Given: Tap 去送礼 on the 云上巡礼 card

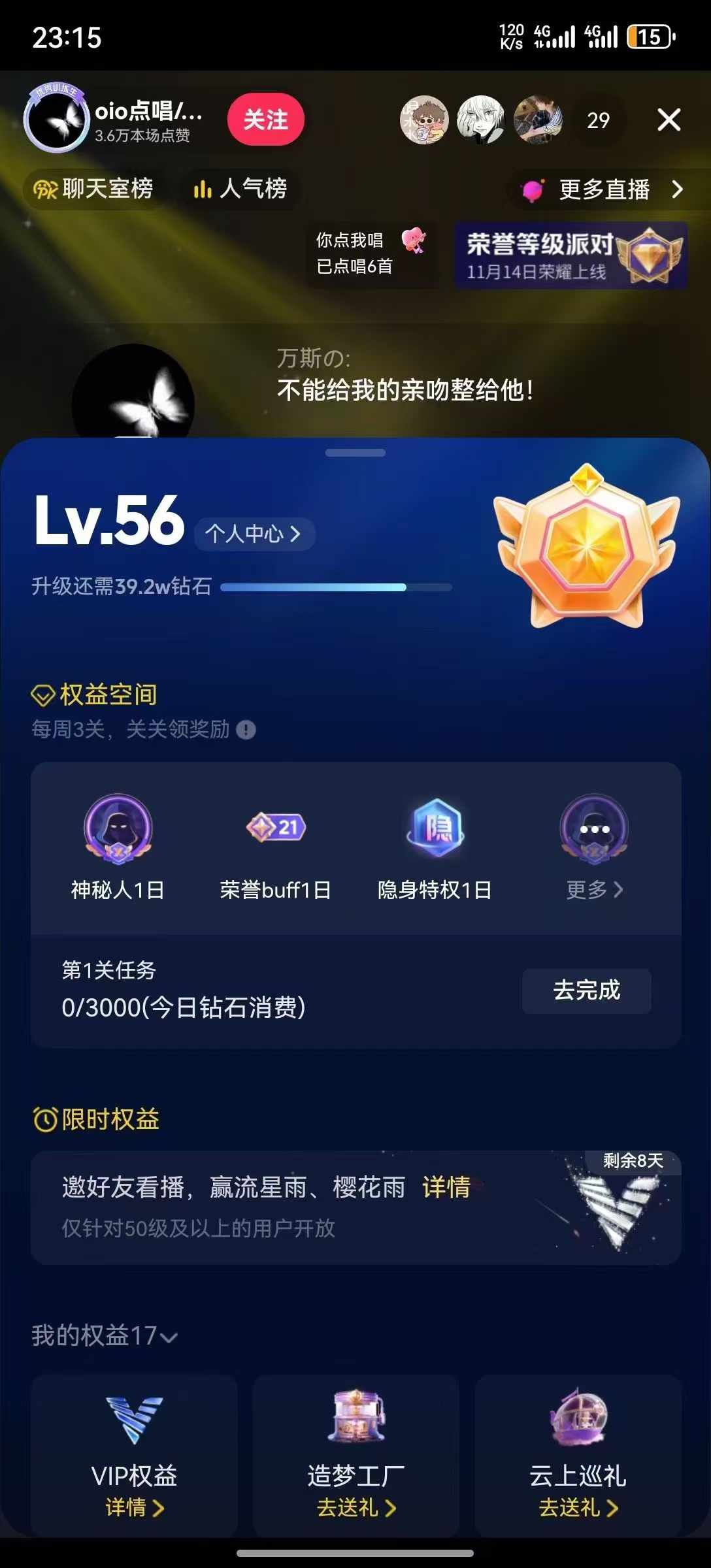Looking at the screenshot, I should (578, 1507).
